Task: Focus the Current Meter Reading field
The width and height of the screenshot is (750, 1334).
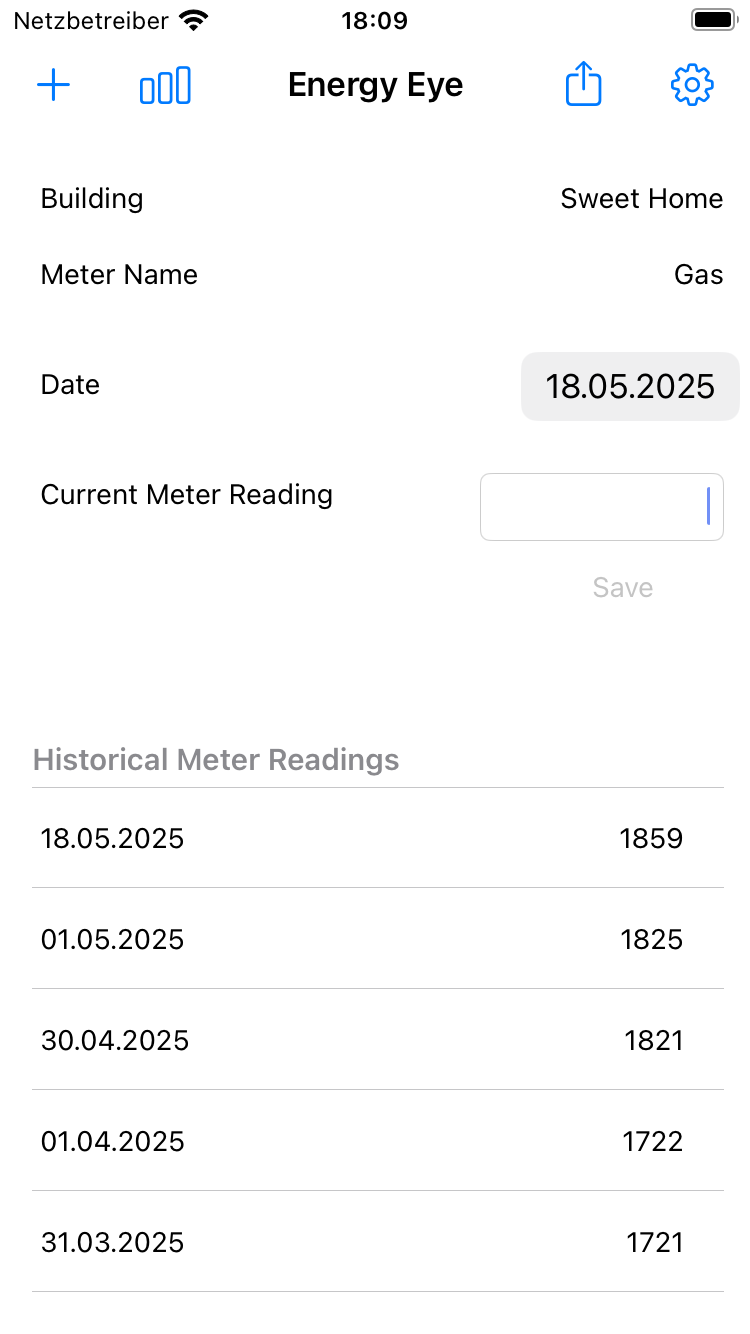Action: 602,507
